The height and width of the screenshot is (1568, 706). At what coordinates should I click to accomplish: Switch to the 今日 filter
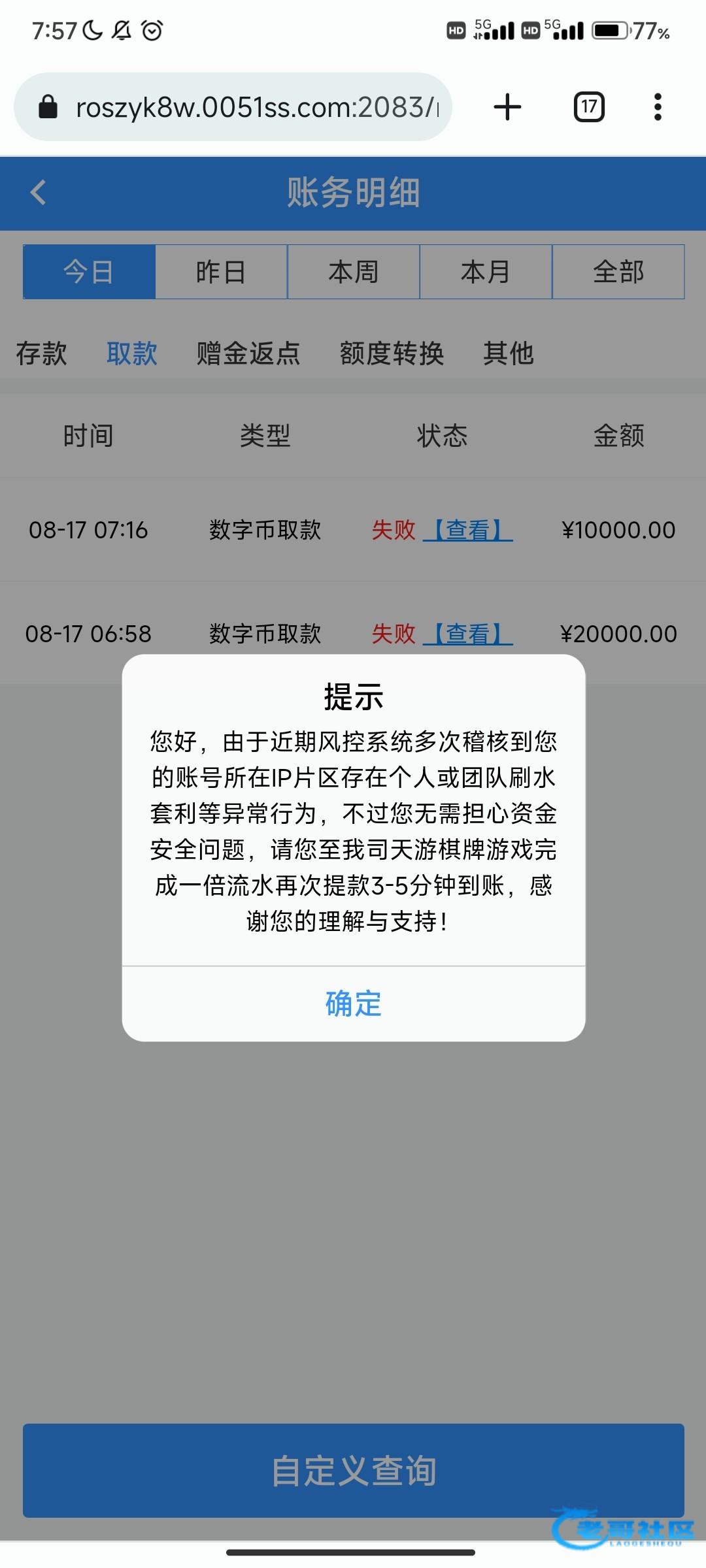tap(89, 272)
